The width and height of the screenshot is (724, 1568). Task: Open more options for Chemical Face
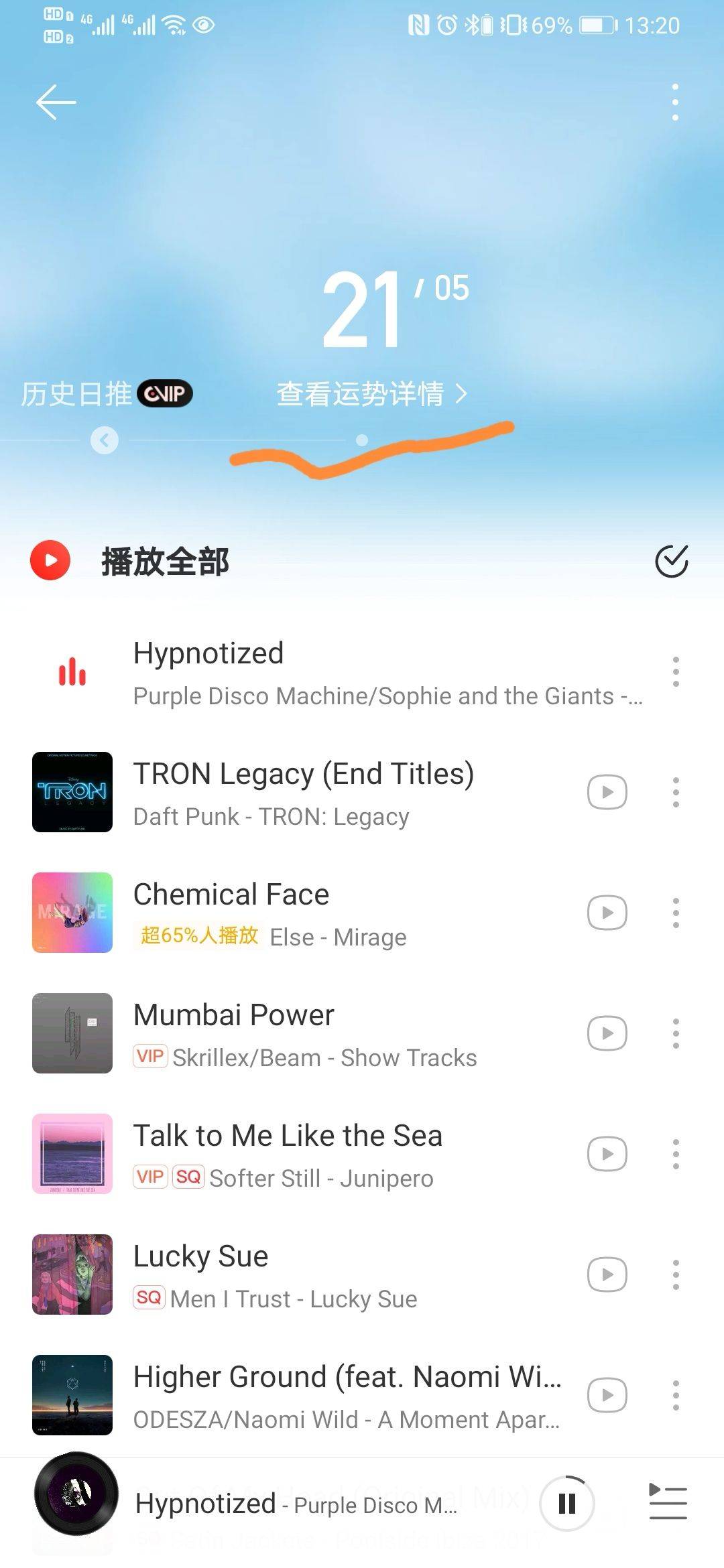676,913
